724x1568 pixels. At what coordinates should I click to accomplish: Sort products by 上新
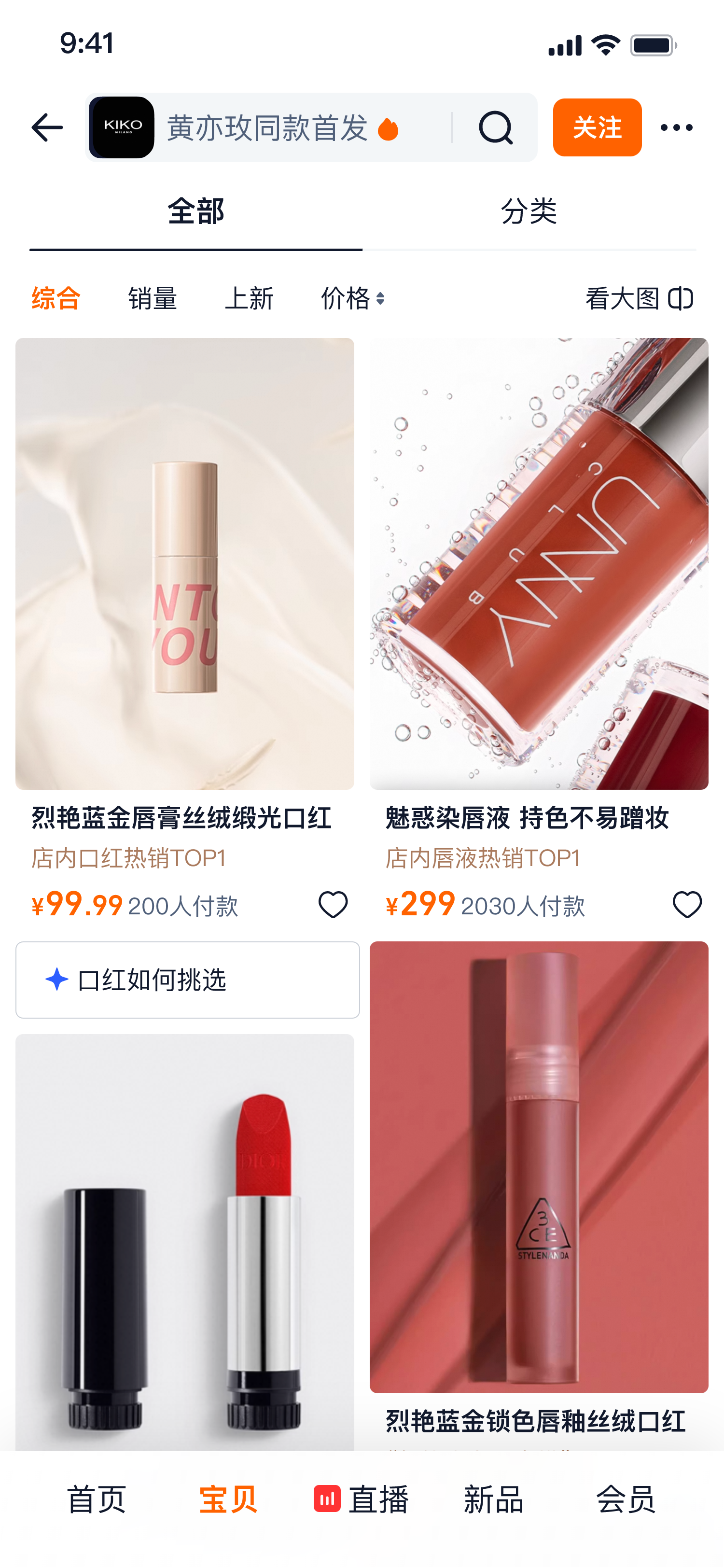249,298
